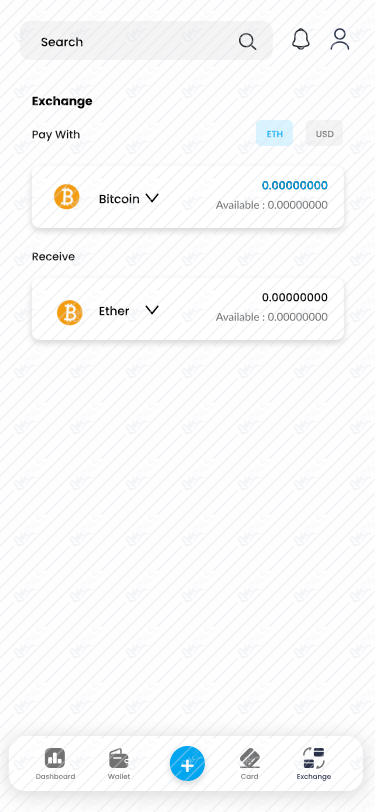Tap the Search field
Viewport: 375px width, 812px height.
[x=146, y=41]
